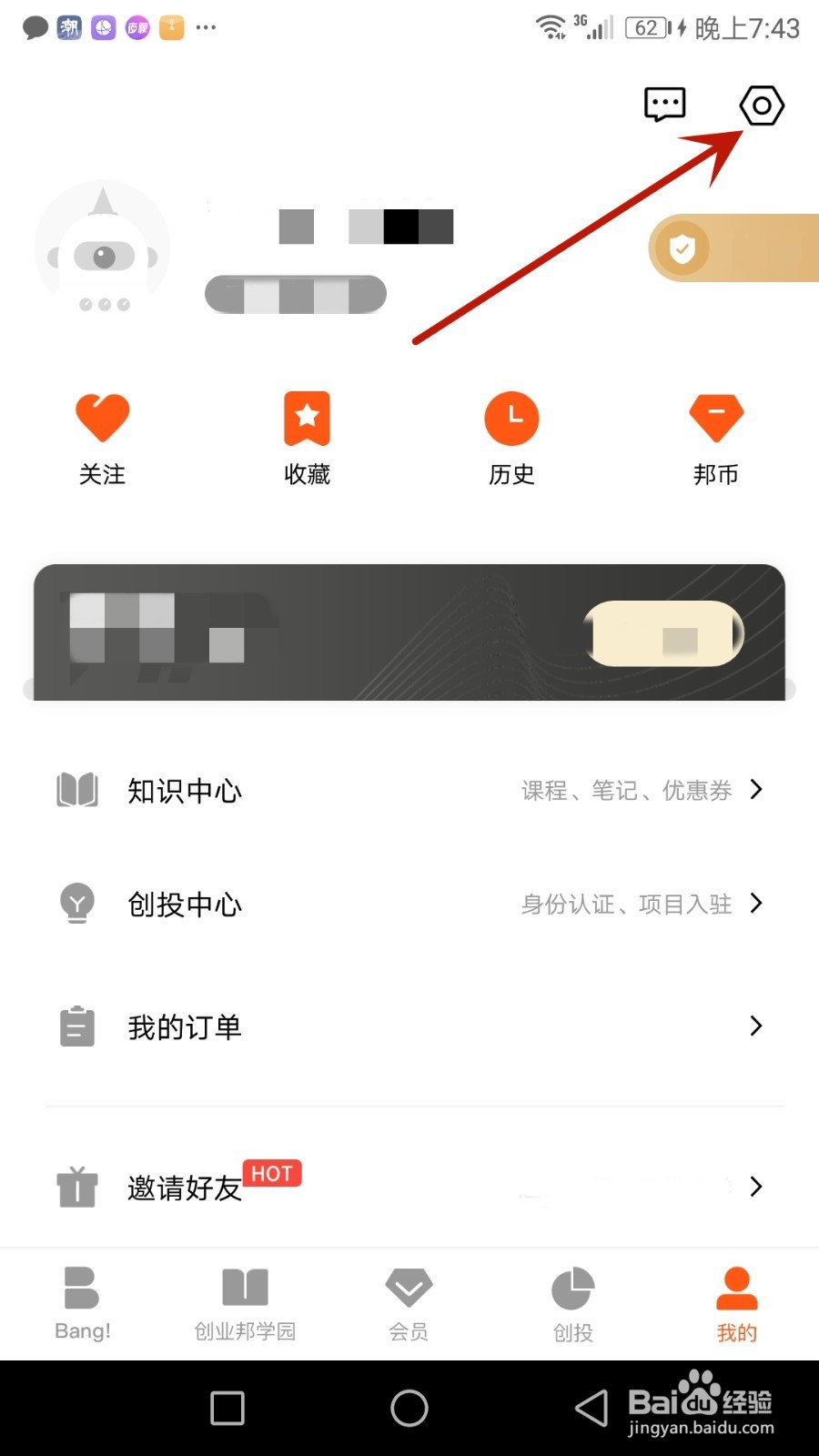Open the settings gear icon

click(761, 105)
